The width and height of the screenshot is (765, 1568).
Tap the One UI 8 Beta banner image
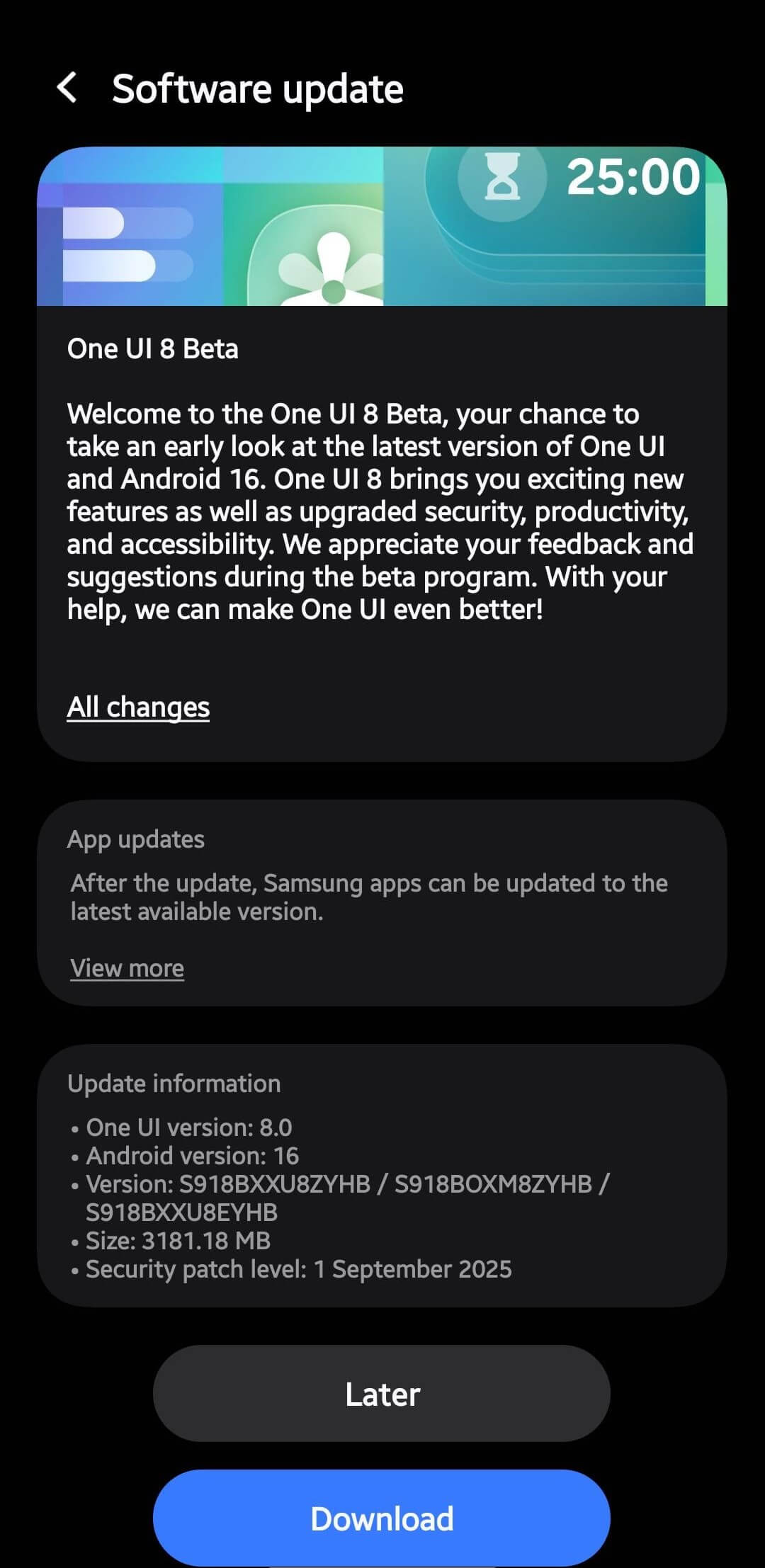(382, 227)
